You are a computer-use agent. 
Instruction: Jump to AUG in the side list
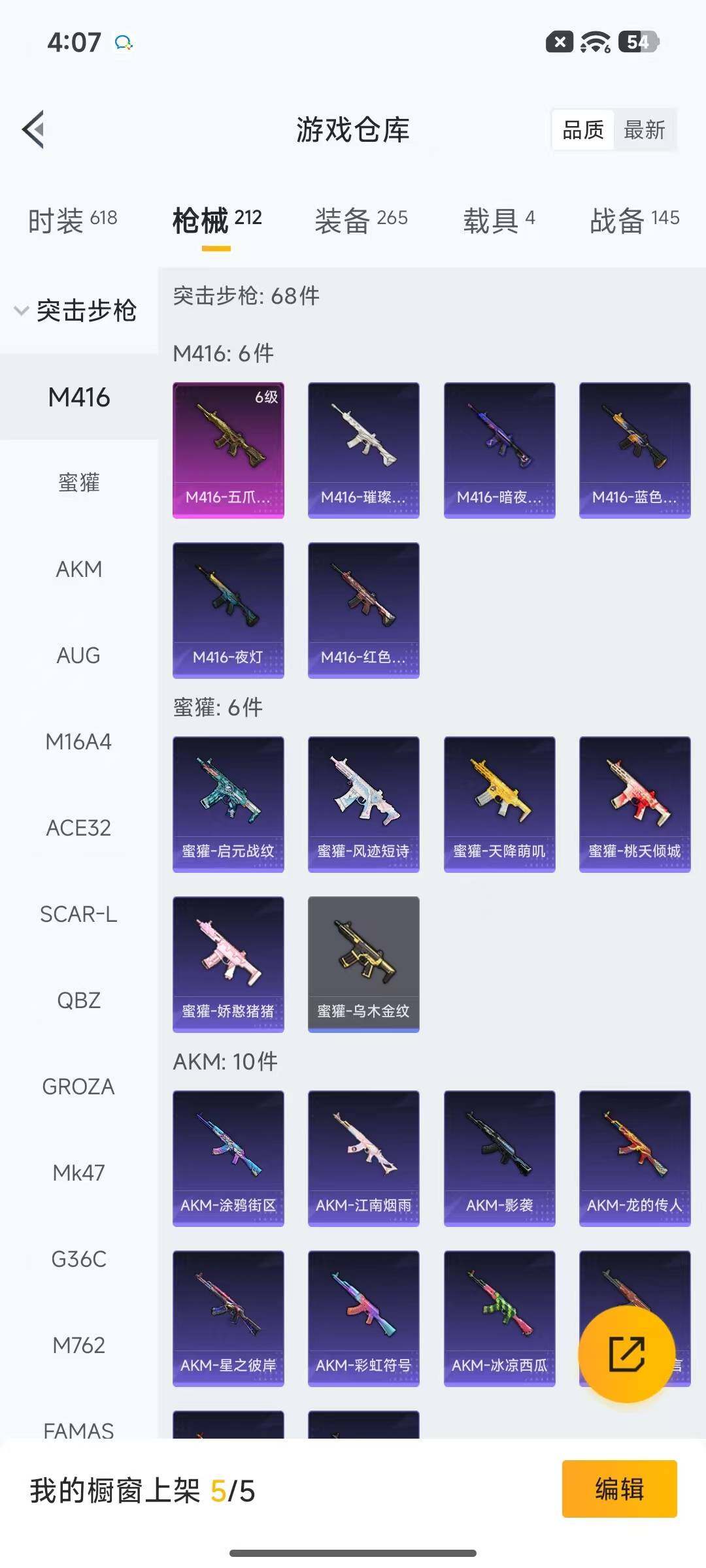click(79, 655)
